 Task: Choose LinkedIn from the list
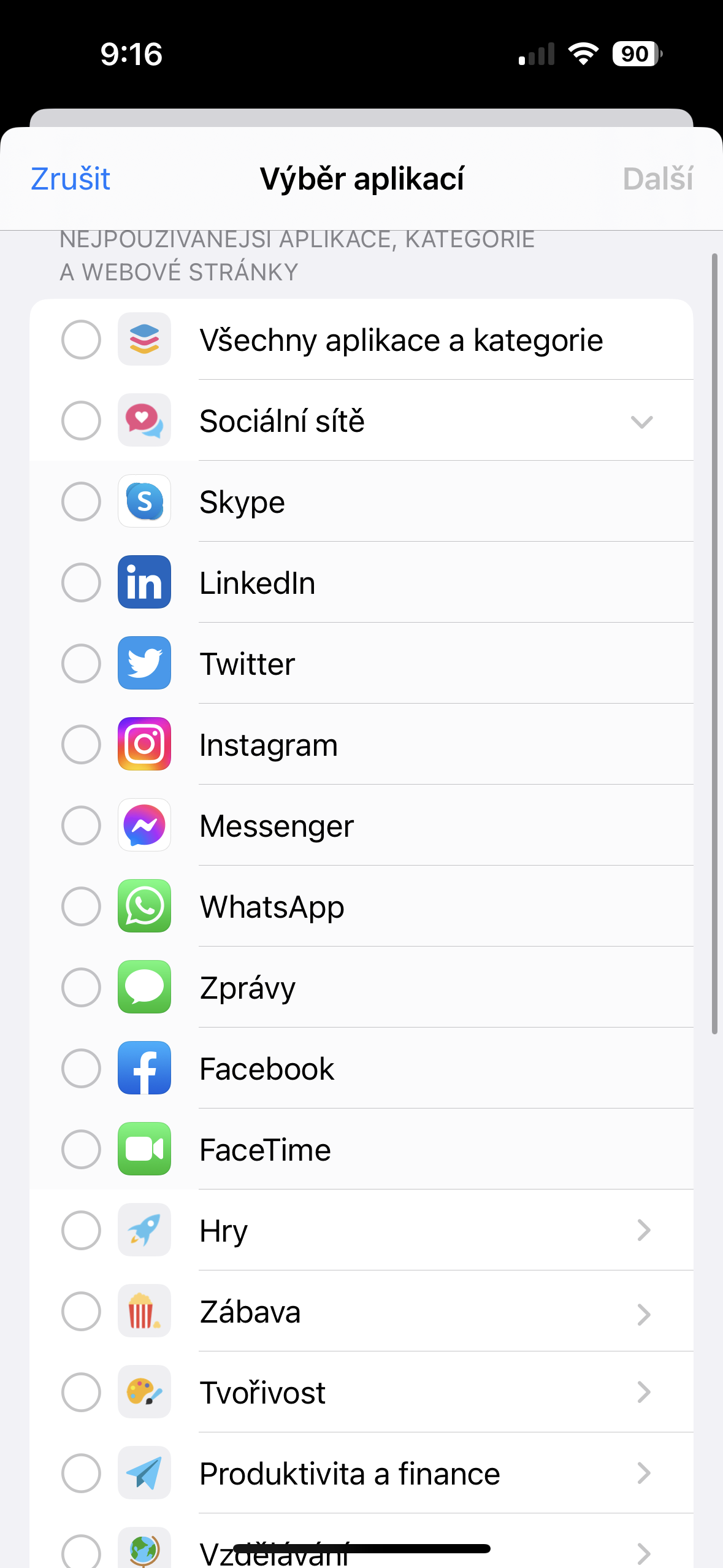click(x=81, y=583)
